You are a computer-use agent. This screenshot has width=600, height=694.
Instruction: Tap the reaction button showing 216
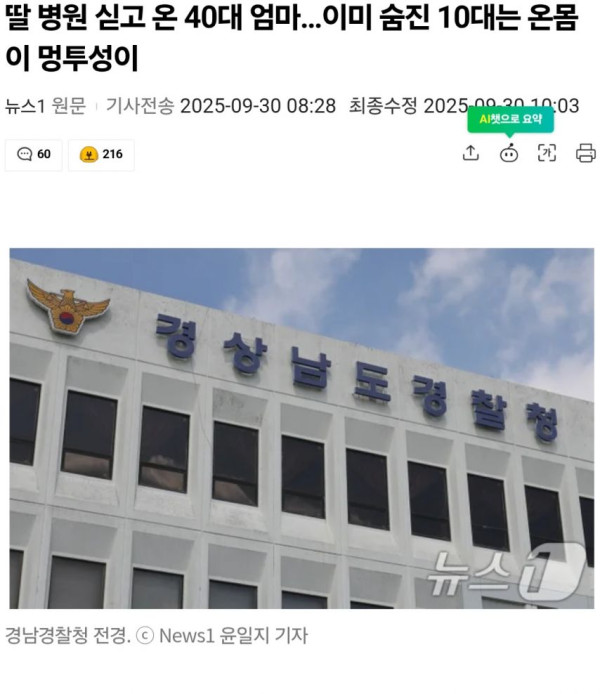(100, 154)
